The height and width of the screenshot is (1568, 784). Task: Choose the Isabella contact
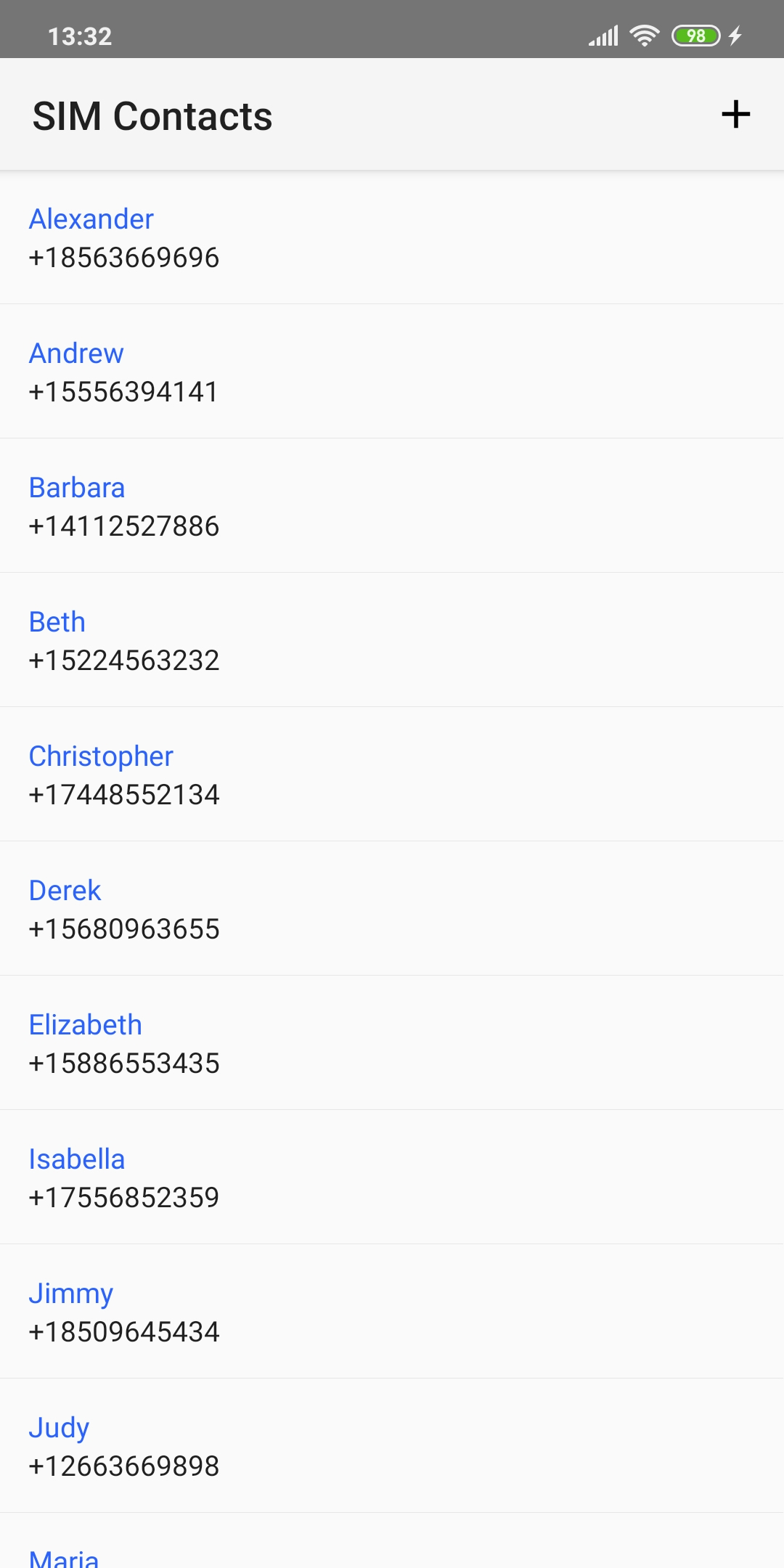coord(392,1177)
